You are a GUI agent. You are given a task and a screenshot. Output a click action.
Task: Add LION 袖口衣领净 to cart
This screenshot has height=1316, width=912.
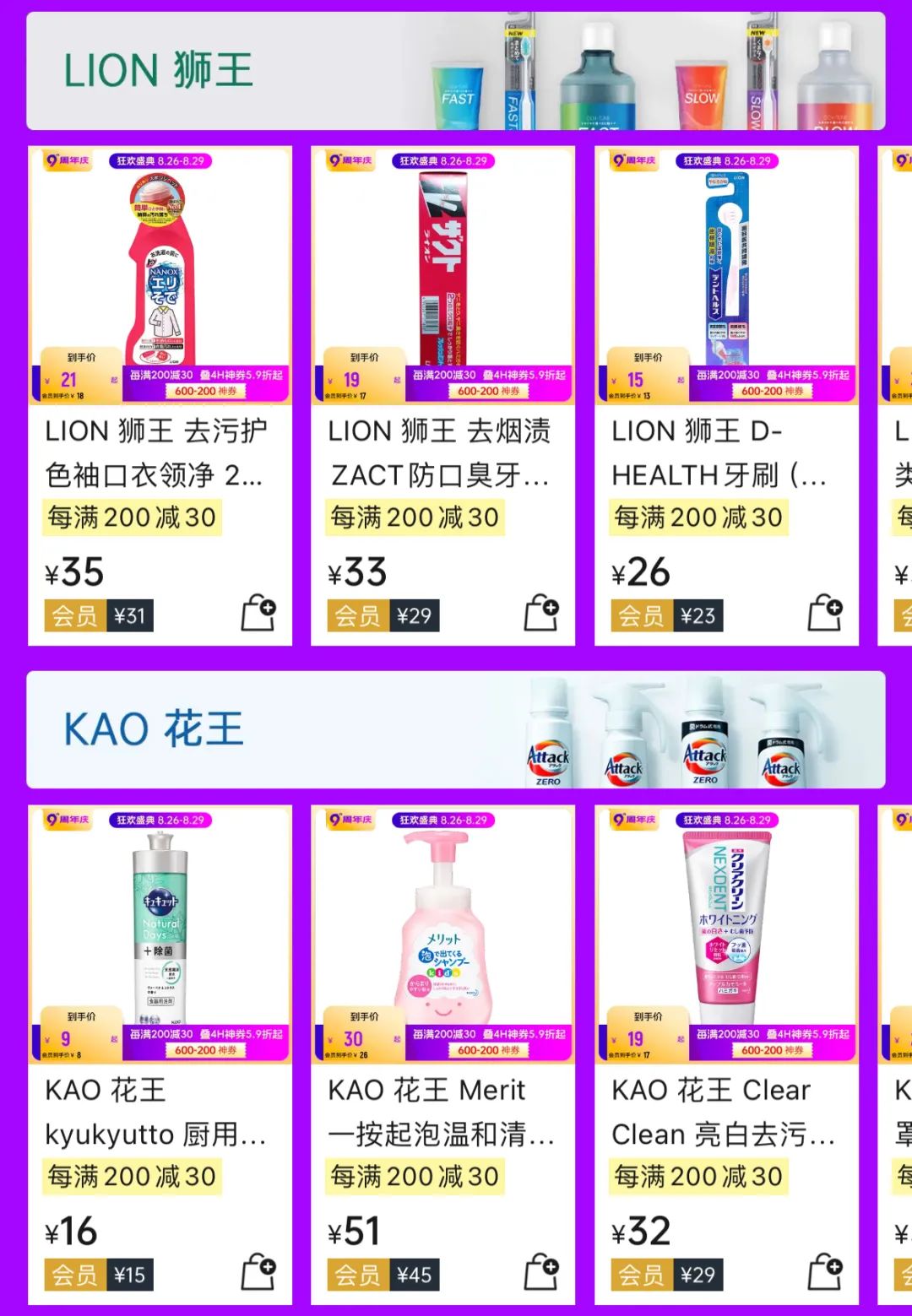[x=258, y=613]
